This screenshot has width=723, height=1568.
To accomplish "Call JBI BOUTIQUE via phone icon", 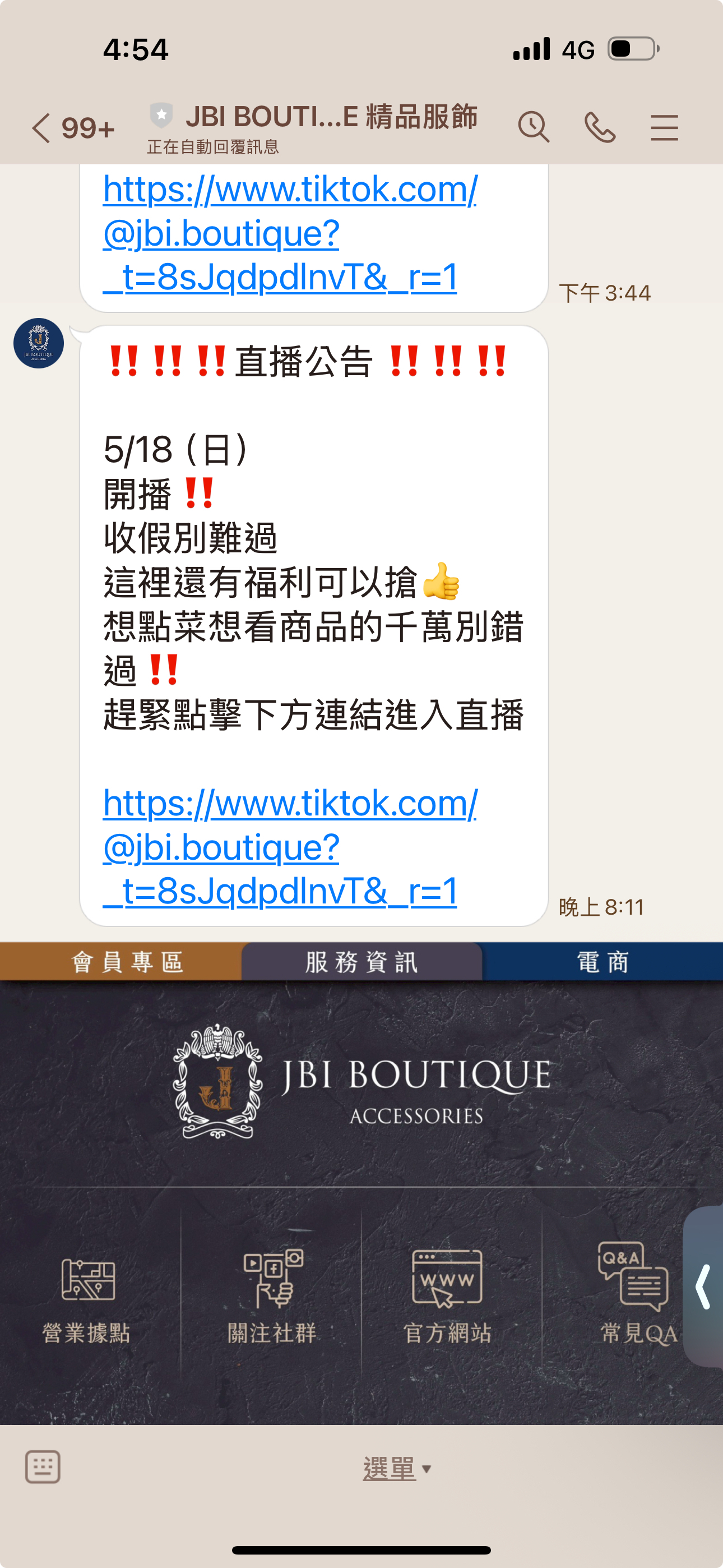I will coord(600,127).
